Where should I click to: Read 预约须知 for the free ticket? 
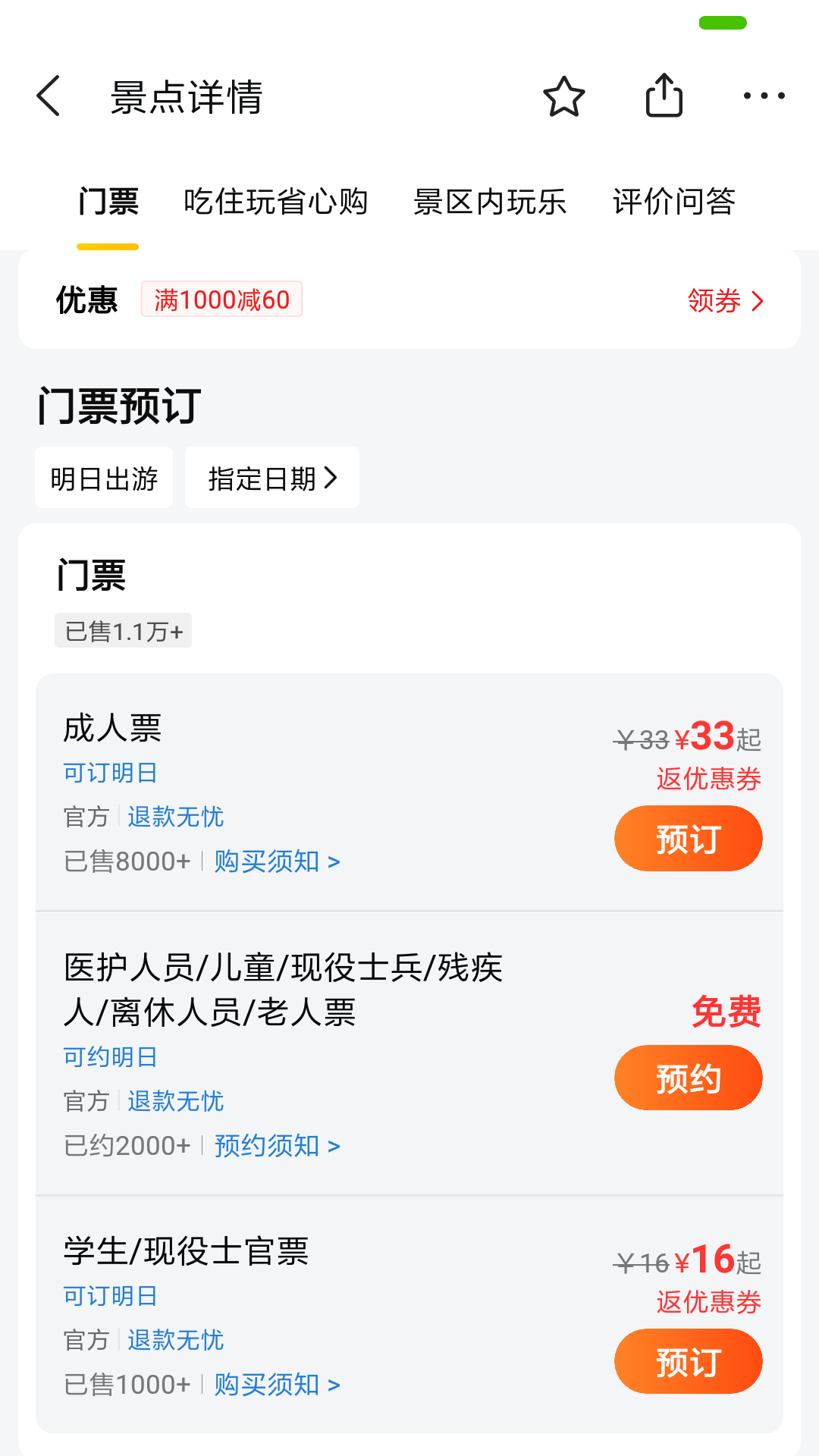point(277,1146)
